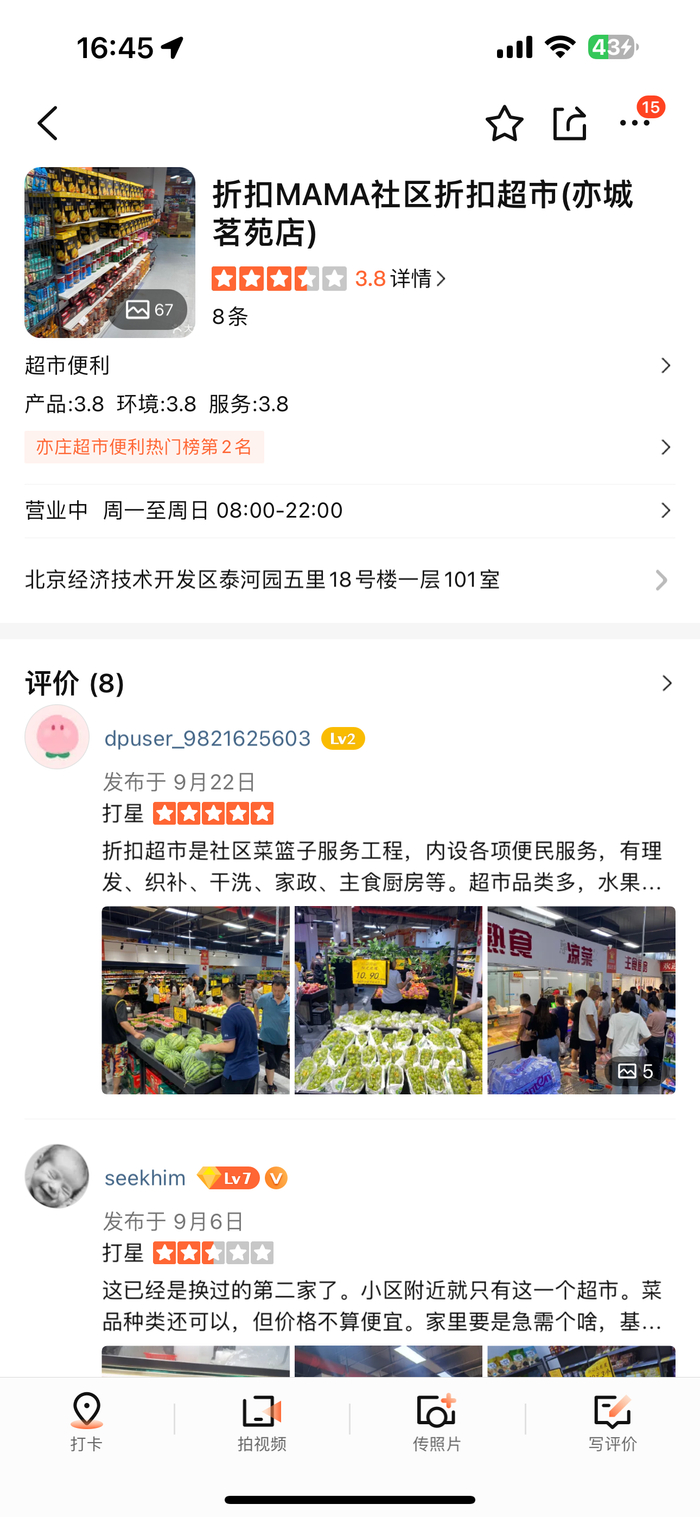Open seekhim's user profile
Image resolution: width=700 pixels, height=1517 pixels.
pos(145,1178)
